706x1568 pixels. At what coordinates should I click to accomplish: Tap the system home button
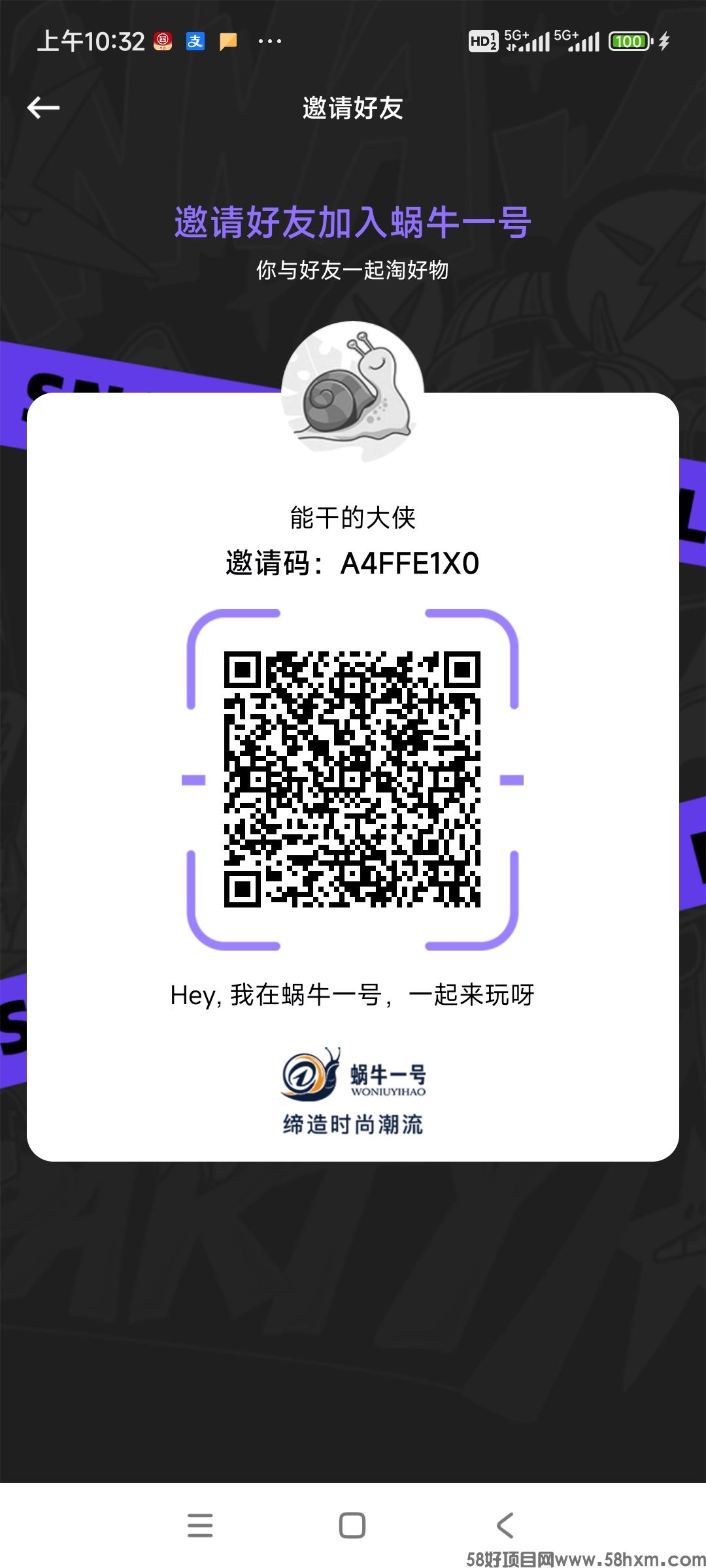point(352,1526)
